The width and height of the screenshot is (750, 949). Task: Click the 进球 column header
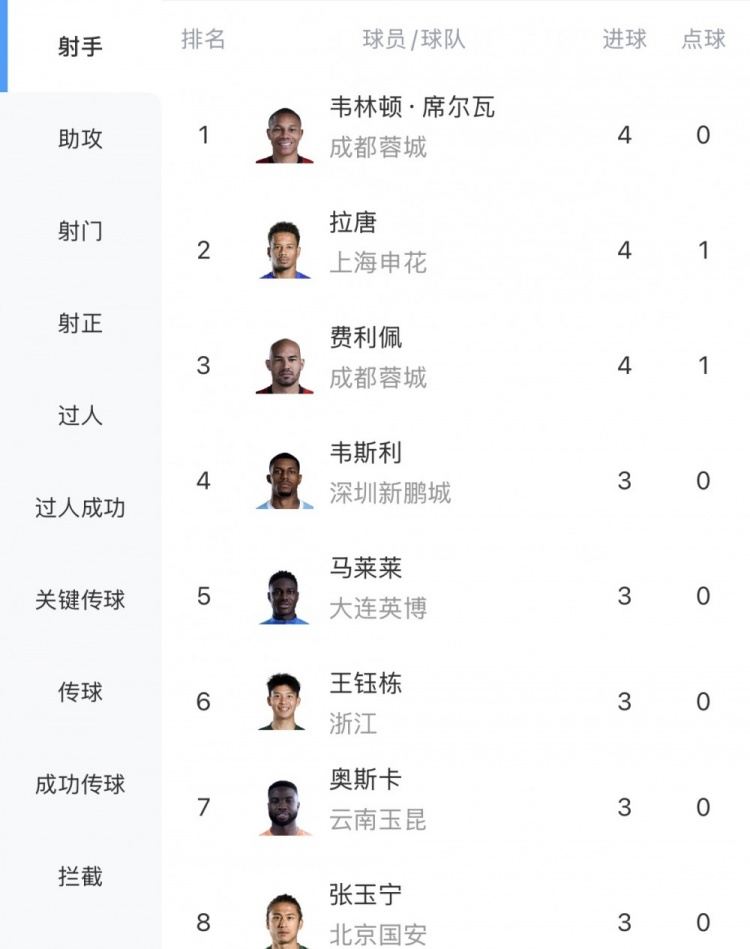click(x=625, y=39)
